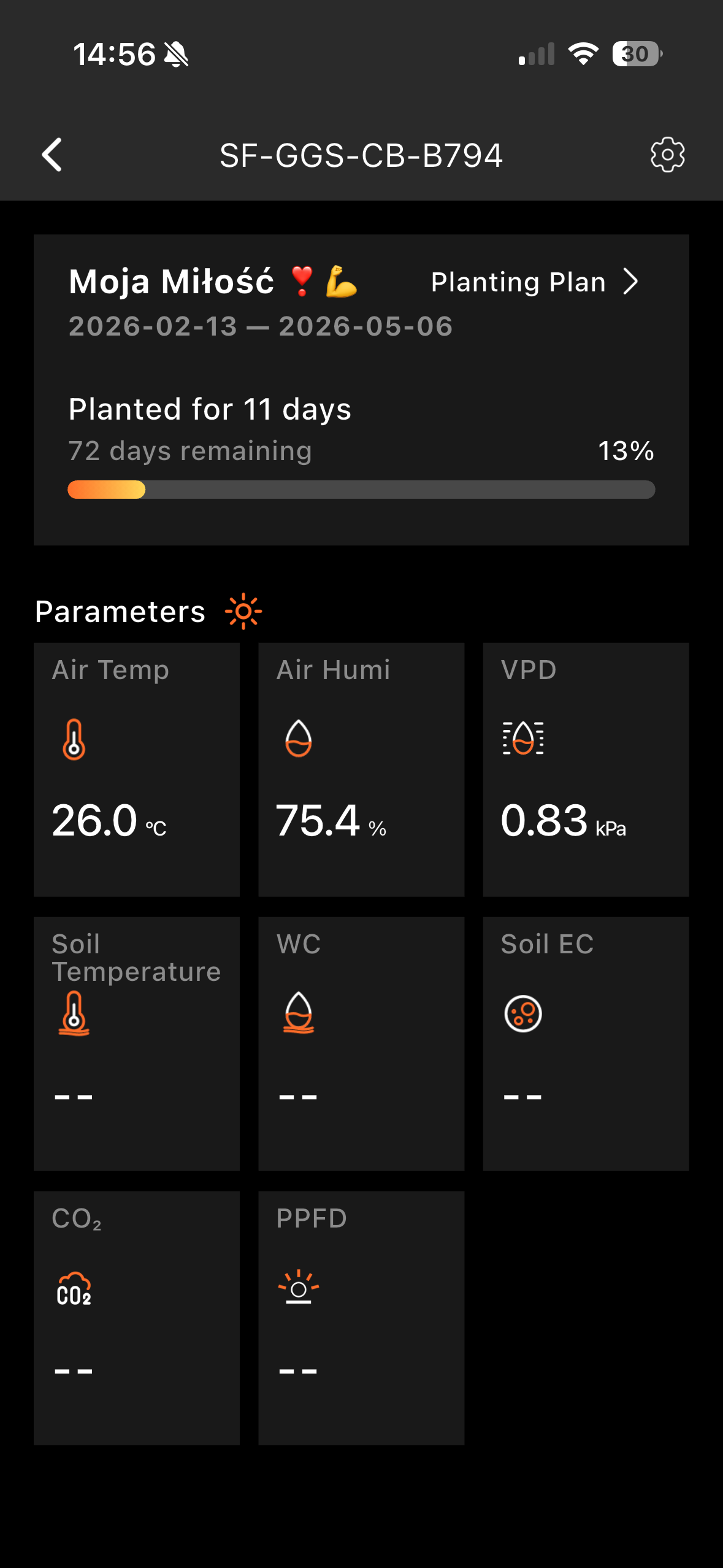Go back using the arrow icon
Screen dimensions: 723x1568
52,155
